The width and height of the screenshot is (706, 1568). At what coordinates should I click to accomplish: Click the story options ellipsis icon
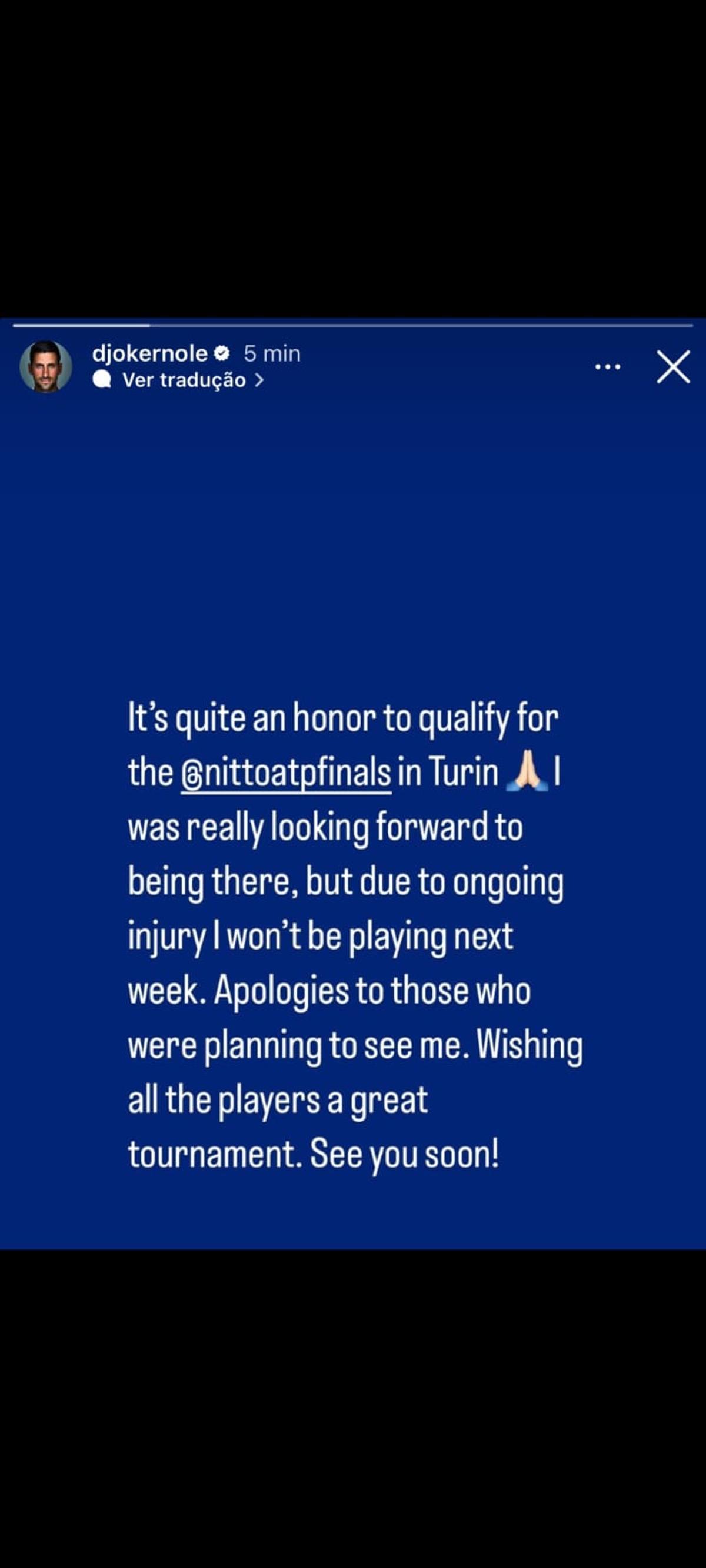click(x=607, y=366)
